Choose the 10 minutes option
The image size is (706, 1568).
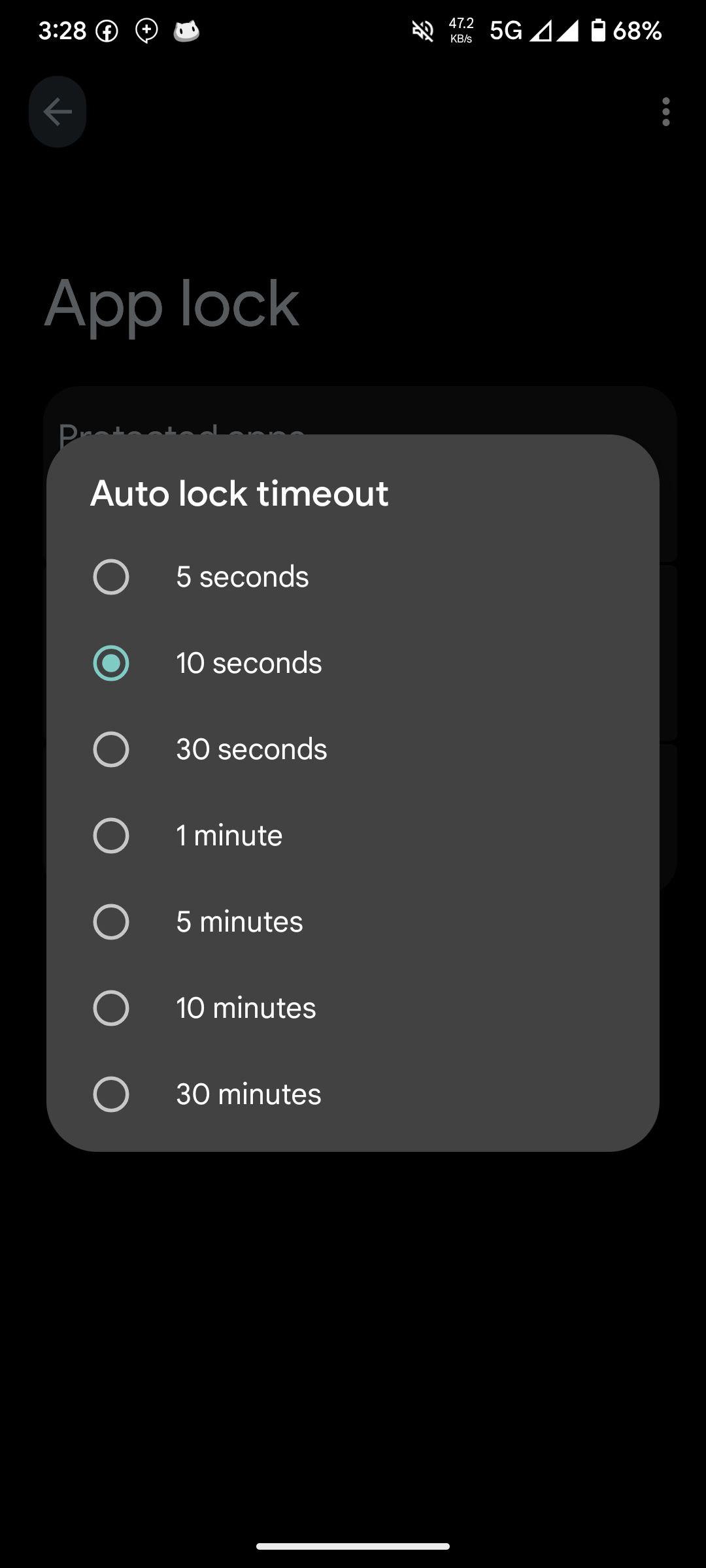[x=353, y=1008]
